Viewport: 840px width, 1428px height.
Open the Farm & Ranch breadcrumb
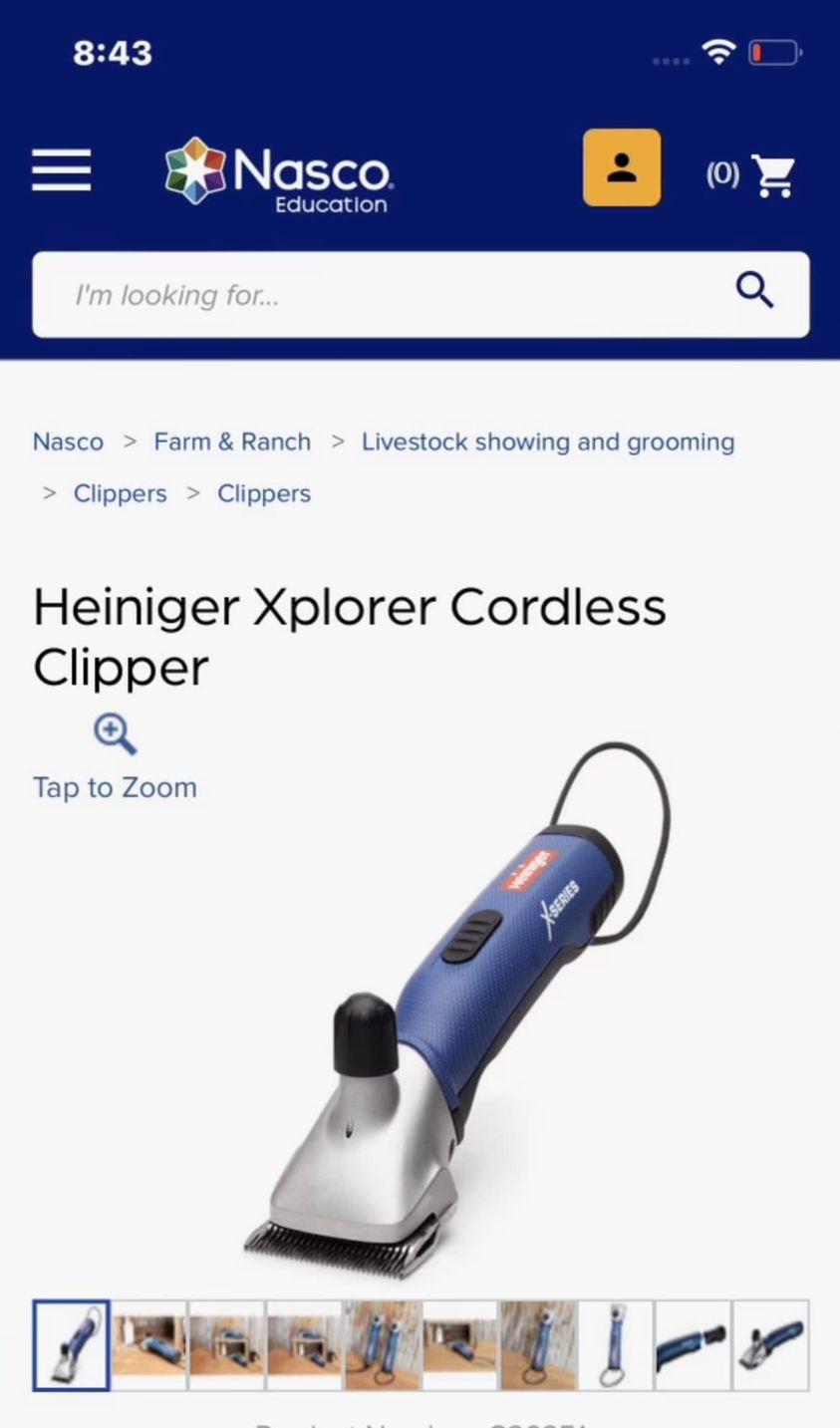pyautogui.click(x=232, y=441)
